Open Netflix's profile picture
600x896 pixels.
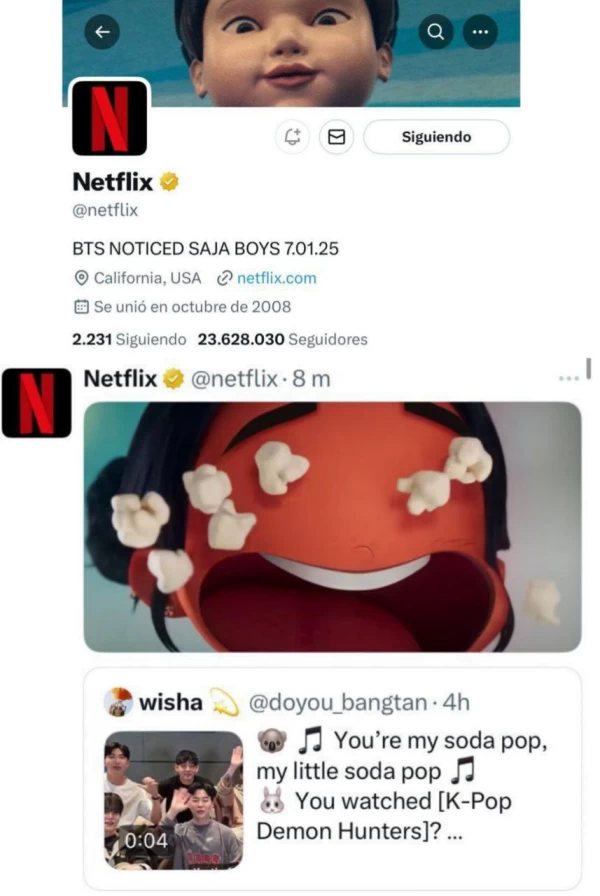[110, 118]
